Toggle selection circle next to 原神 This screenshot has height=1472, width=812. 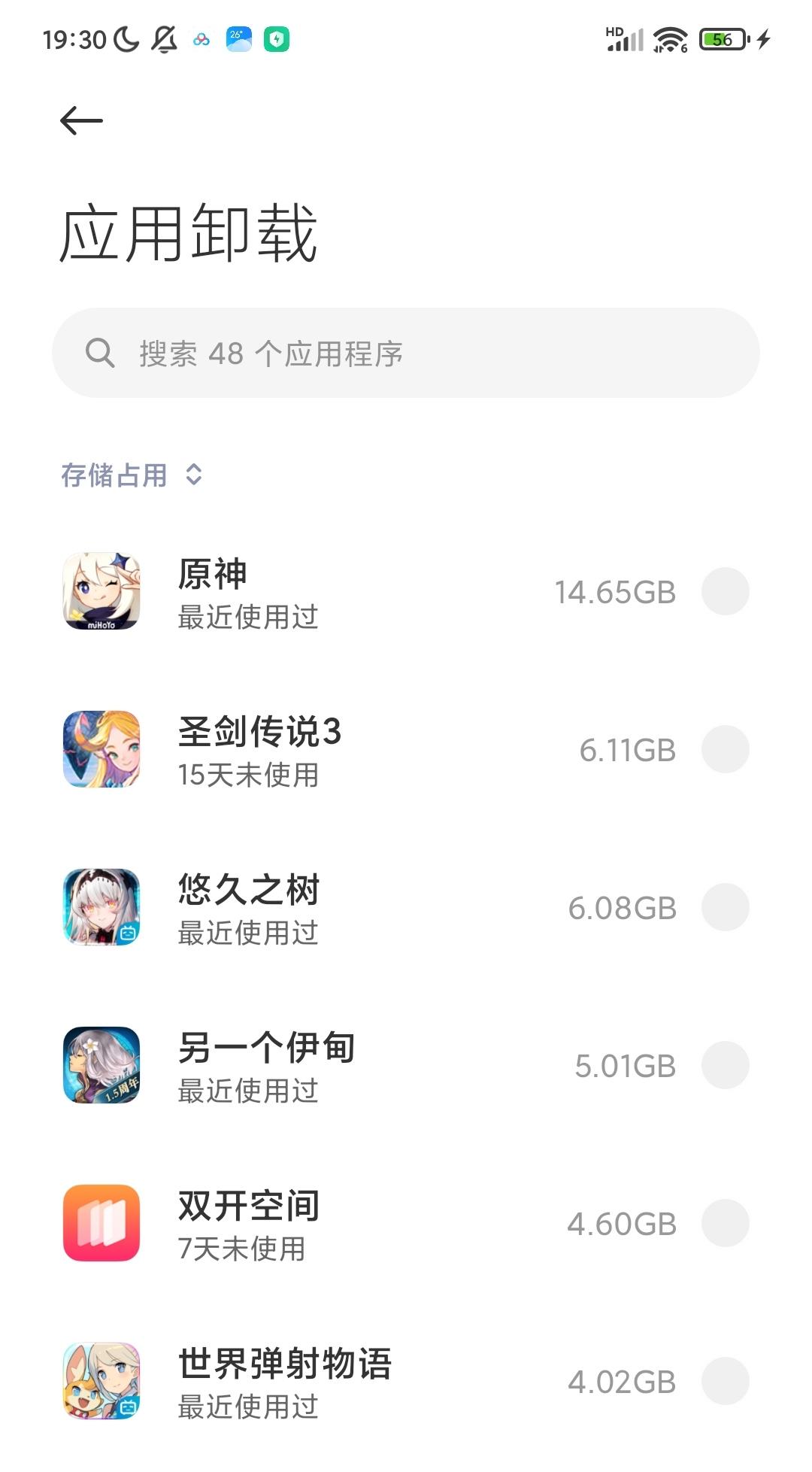coord(726,592)
